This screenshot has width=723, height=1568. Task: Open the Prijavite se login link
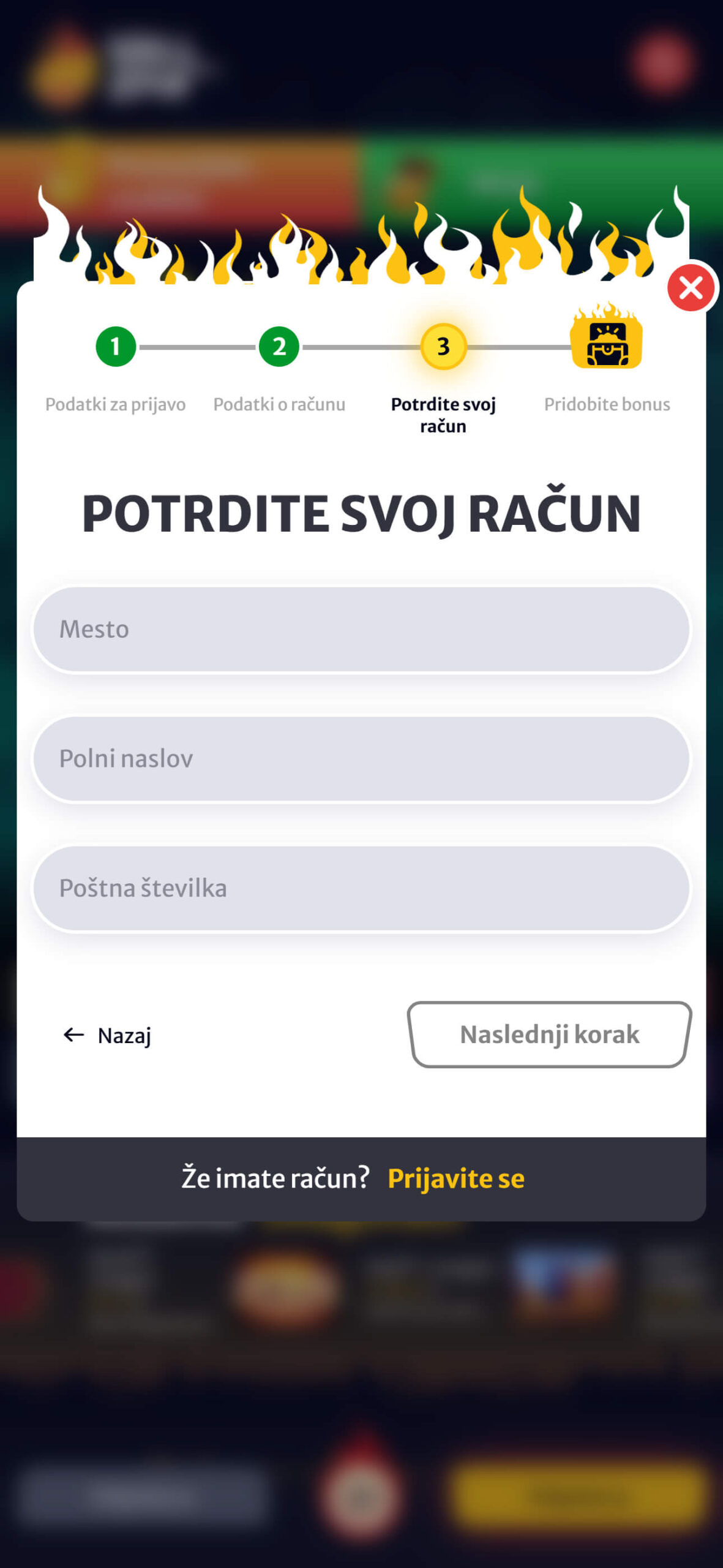tap(456, 1178)
